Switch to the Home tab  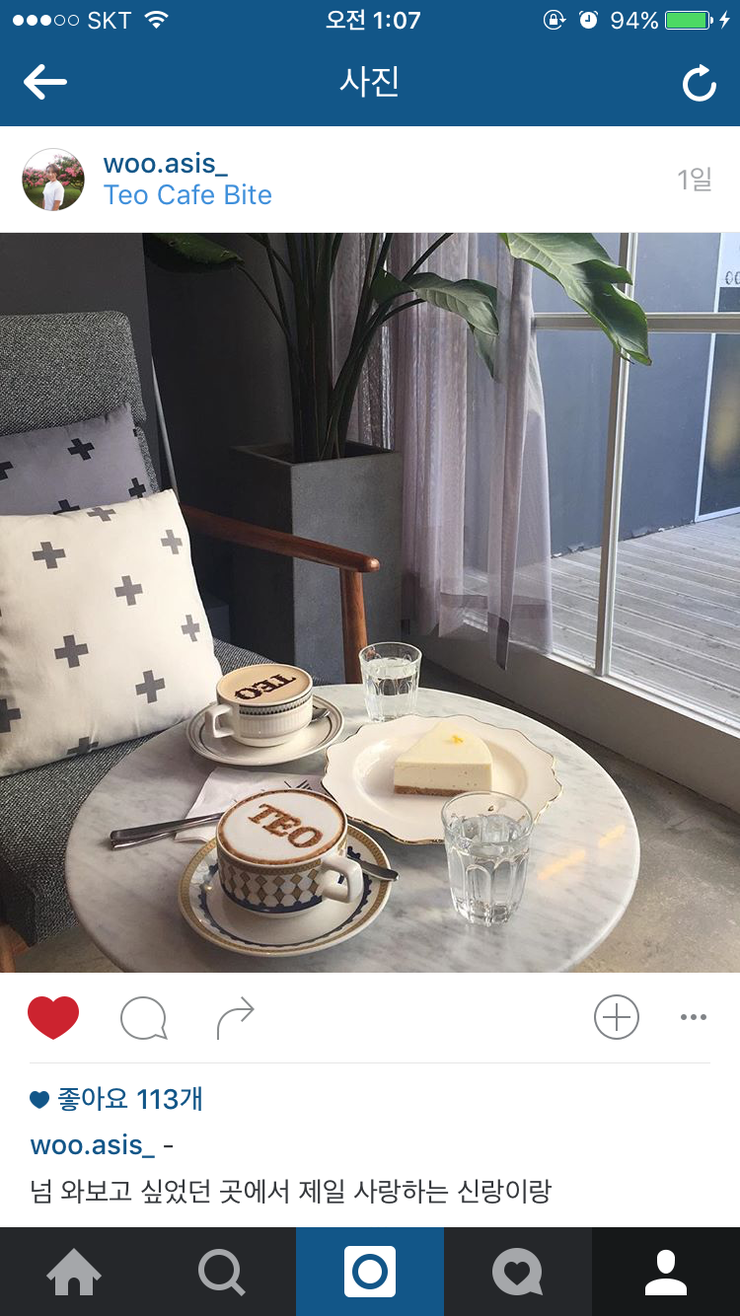74,1272
